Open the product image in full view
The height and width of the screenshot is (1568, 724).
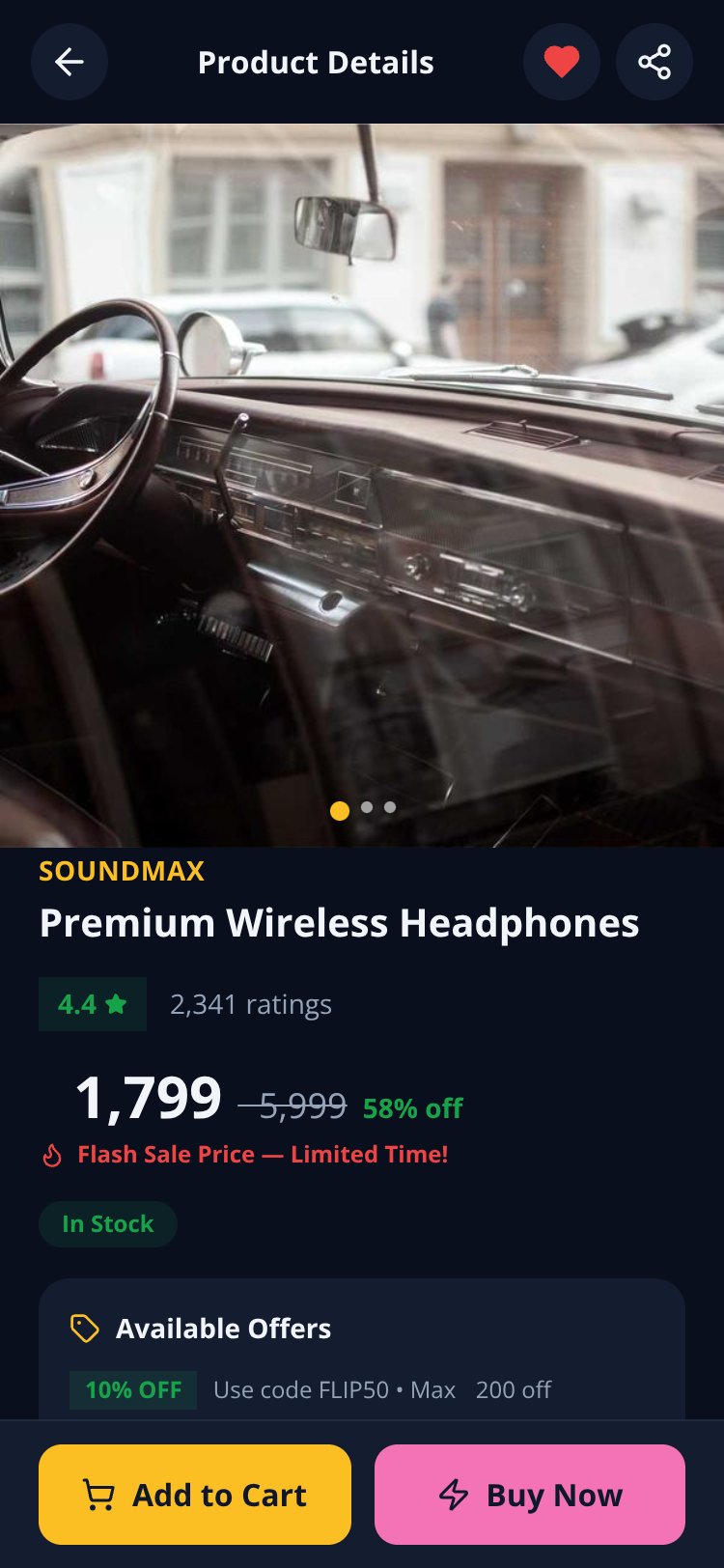tap(362, 485)
